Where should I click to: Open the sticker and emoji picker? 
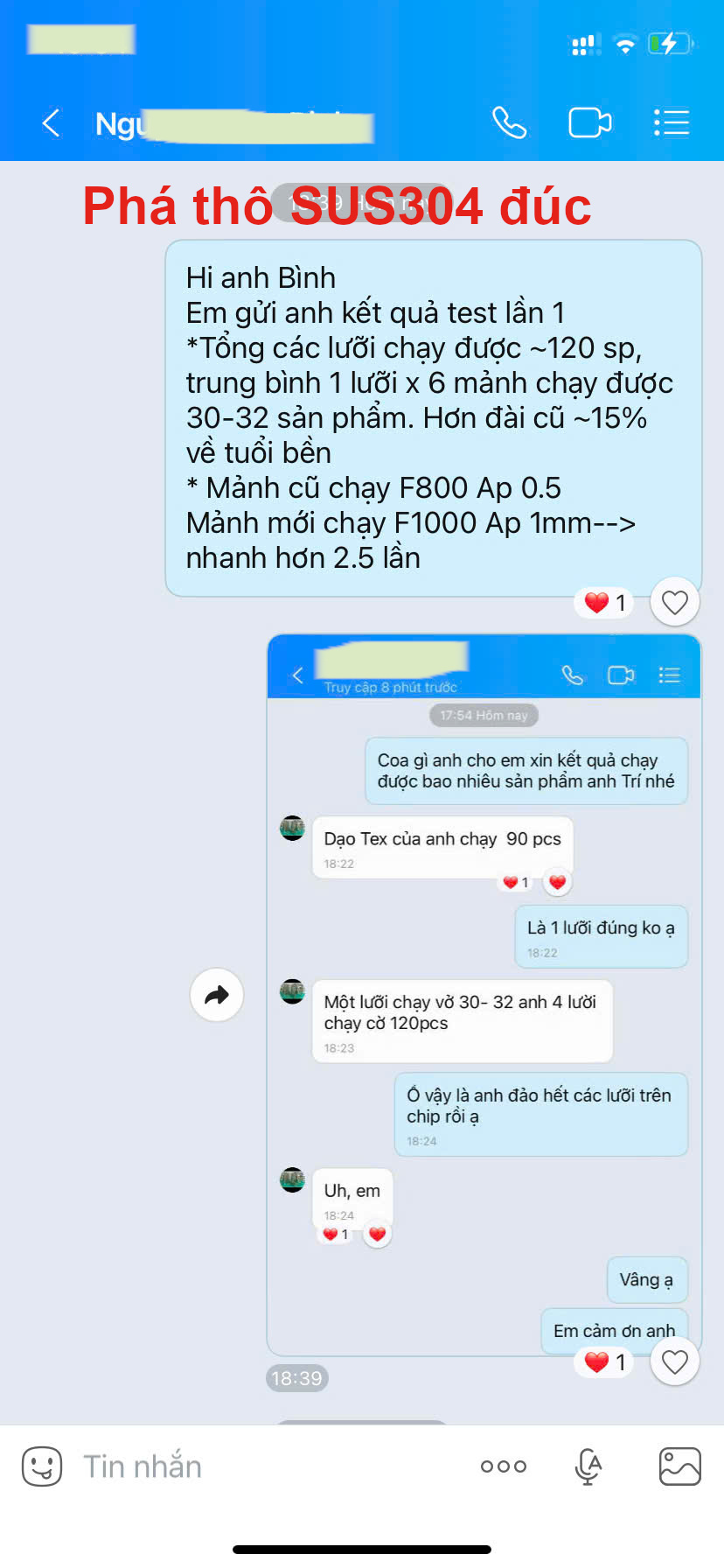[42, 1466]
